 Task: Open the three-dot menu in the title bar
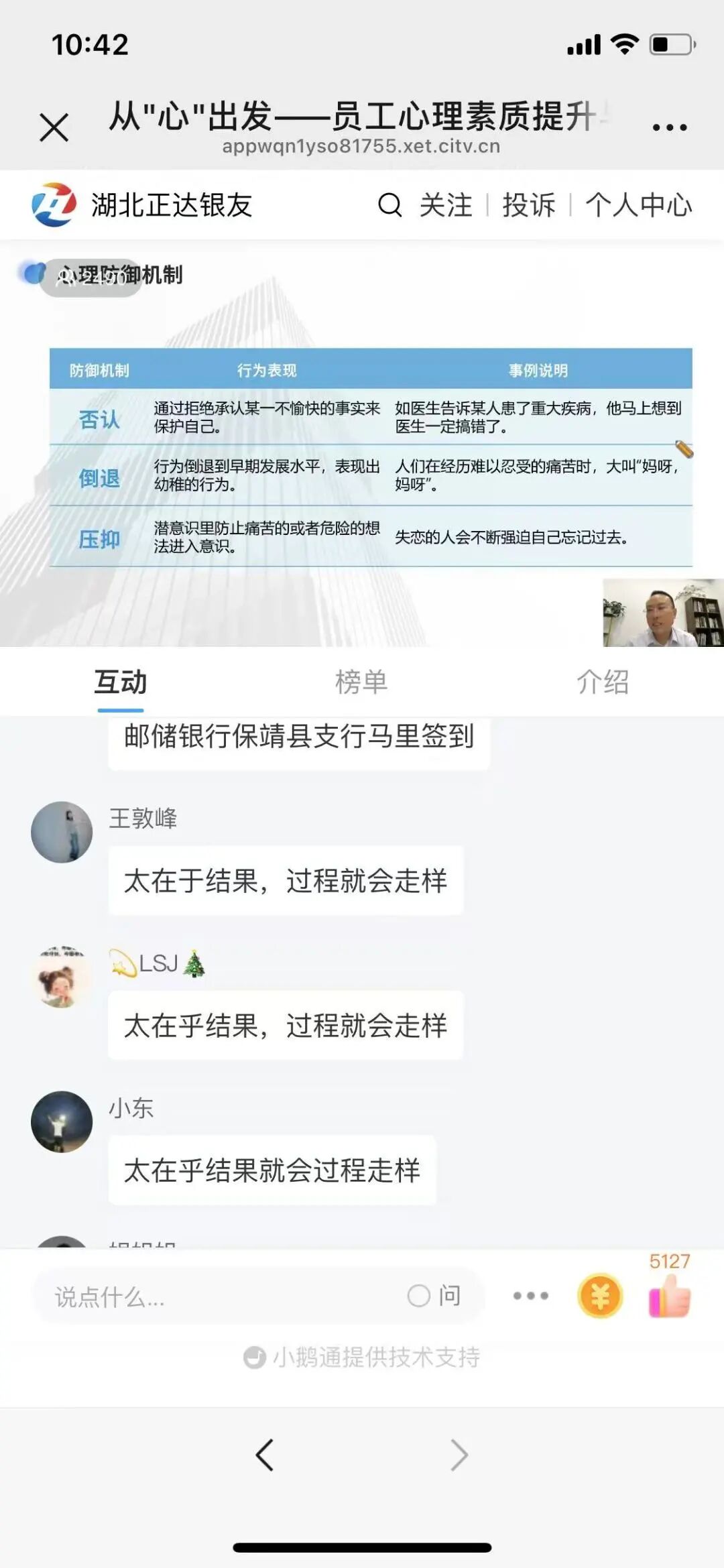[x=669, y=127]
